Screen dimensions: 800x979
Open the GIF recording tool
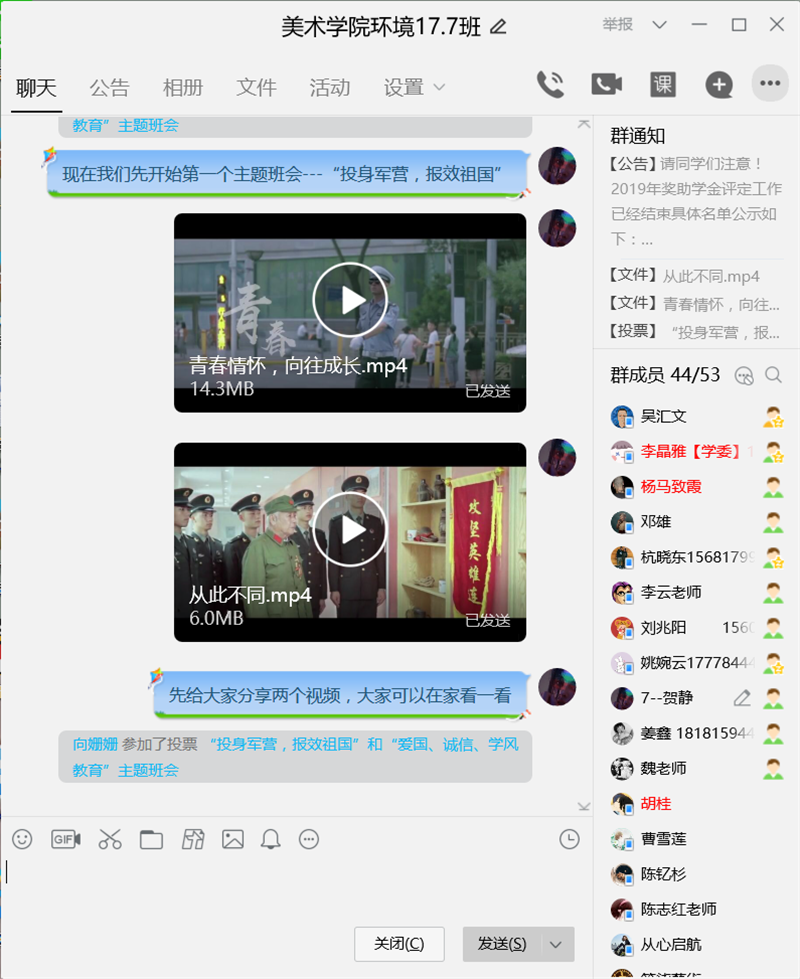66,840
